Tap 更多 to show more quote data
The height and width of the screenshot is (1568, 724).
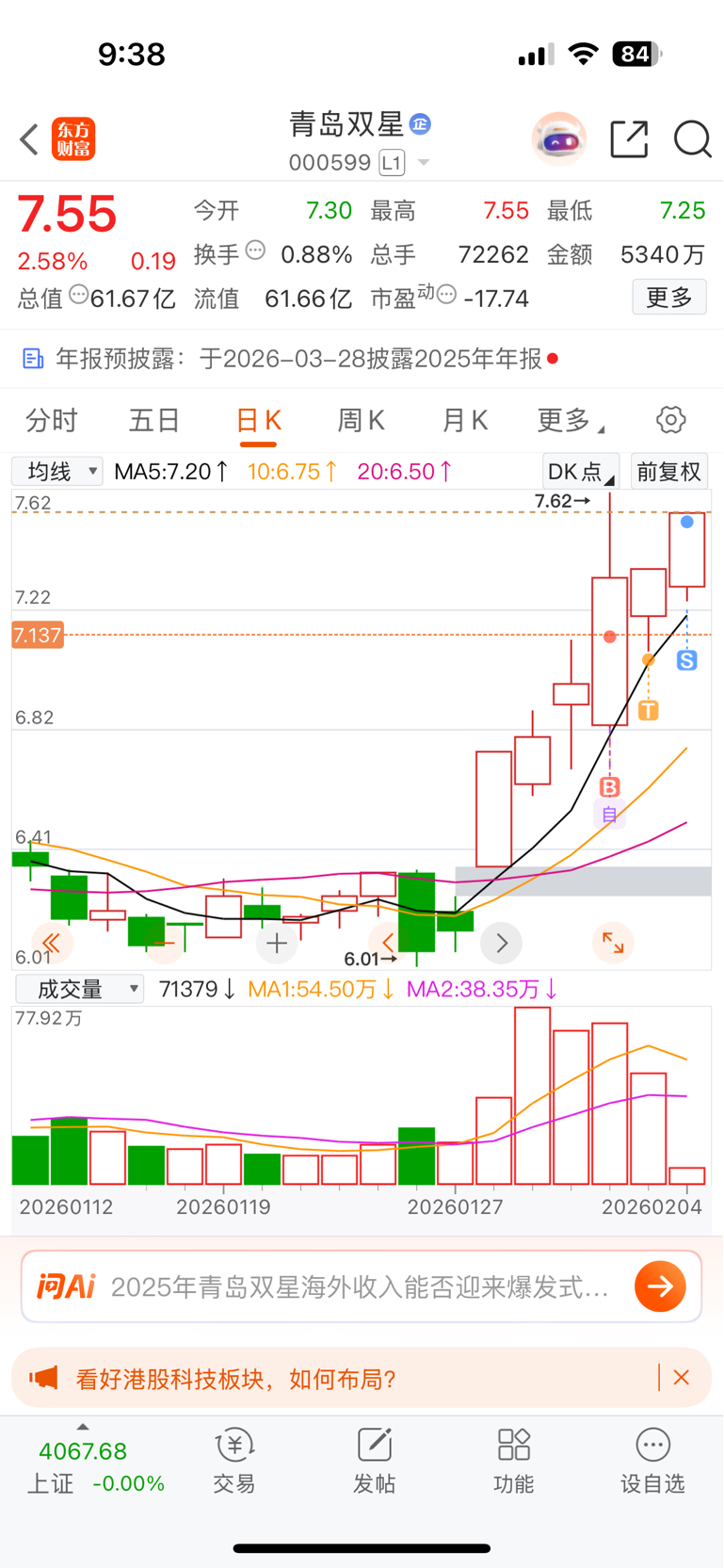[668, 298]
